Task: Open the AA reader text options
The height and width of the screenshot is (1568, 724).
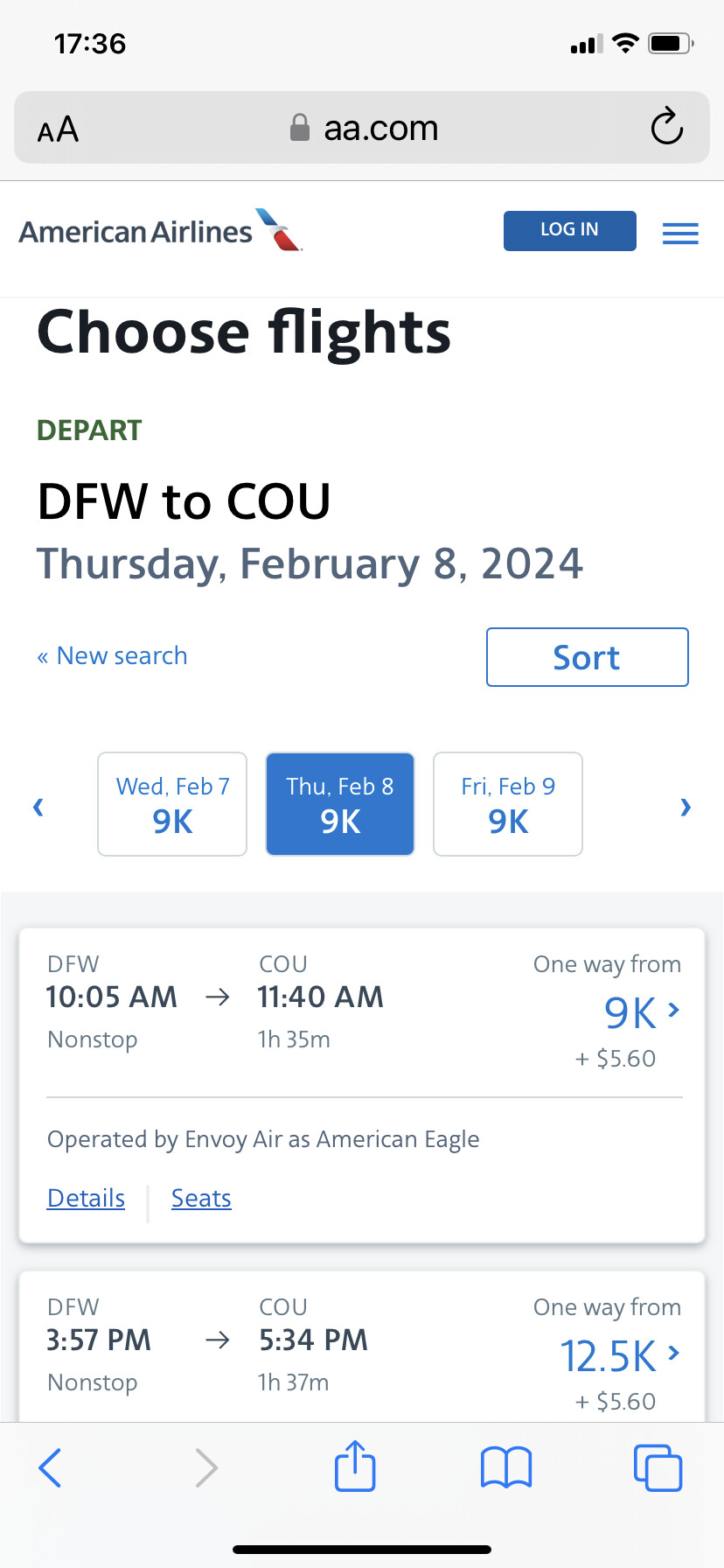Action: click(58, 129)
